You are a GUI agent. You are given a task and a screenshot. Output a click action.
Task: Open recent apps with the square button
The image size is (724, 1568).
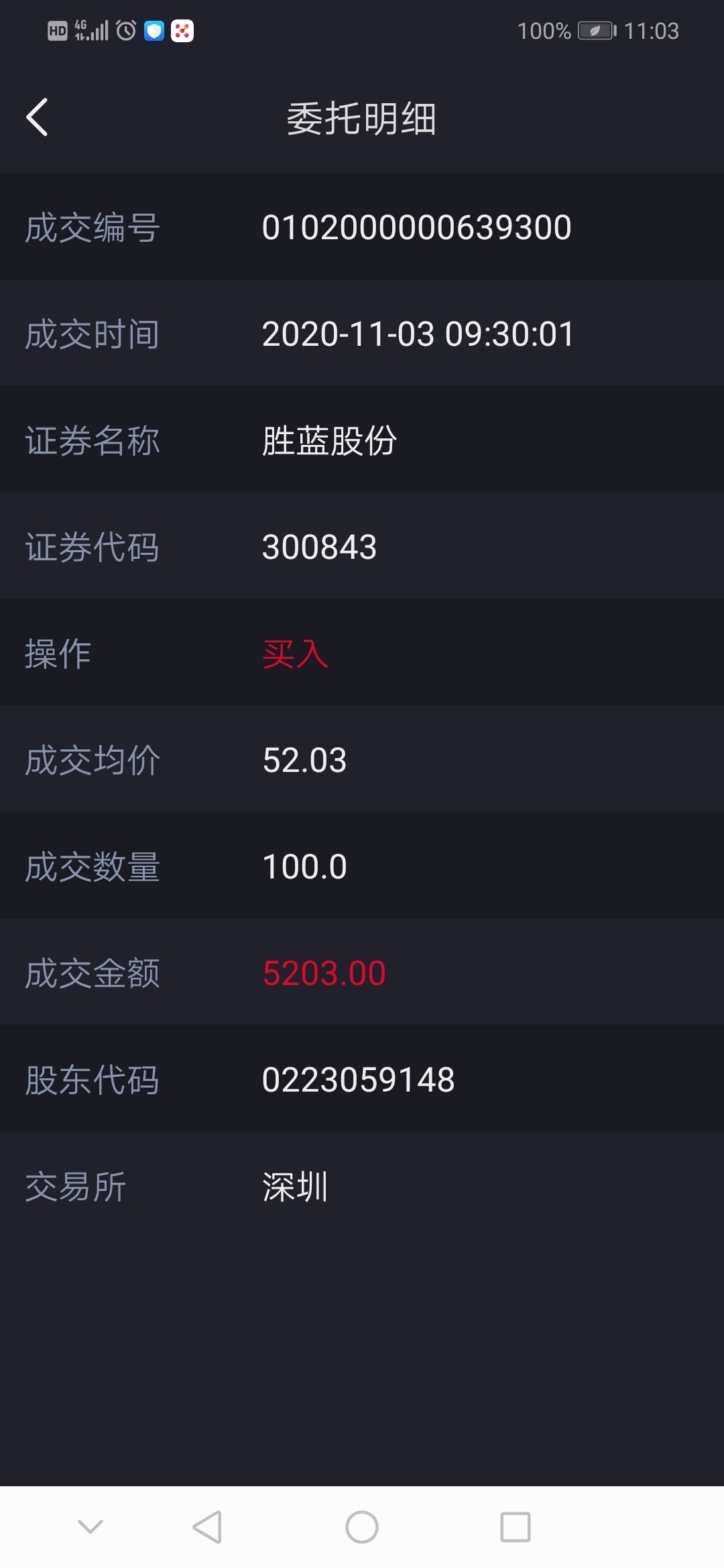pyautogui.click(x=516, y=1527)
